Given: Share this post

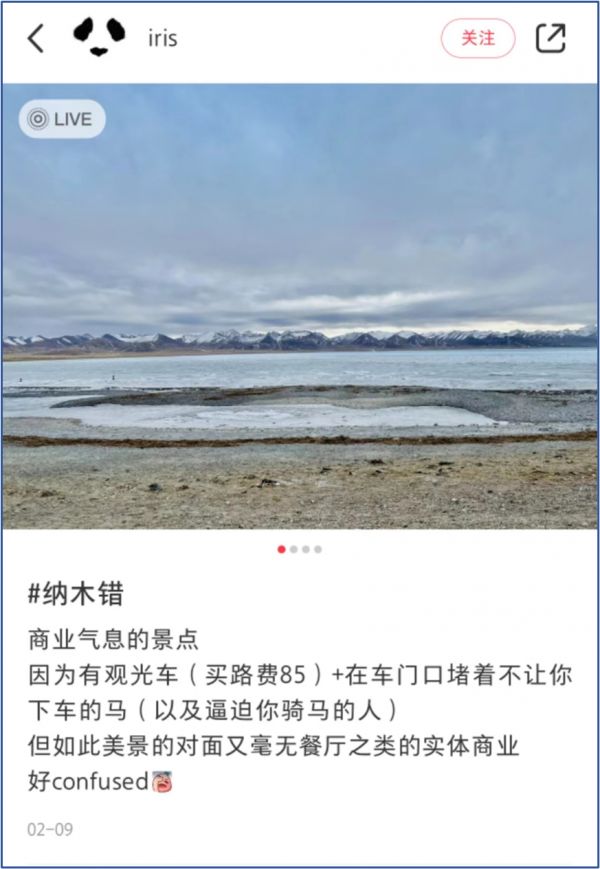Looking at the screenshot, I should tap(551, 39).
